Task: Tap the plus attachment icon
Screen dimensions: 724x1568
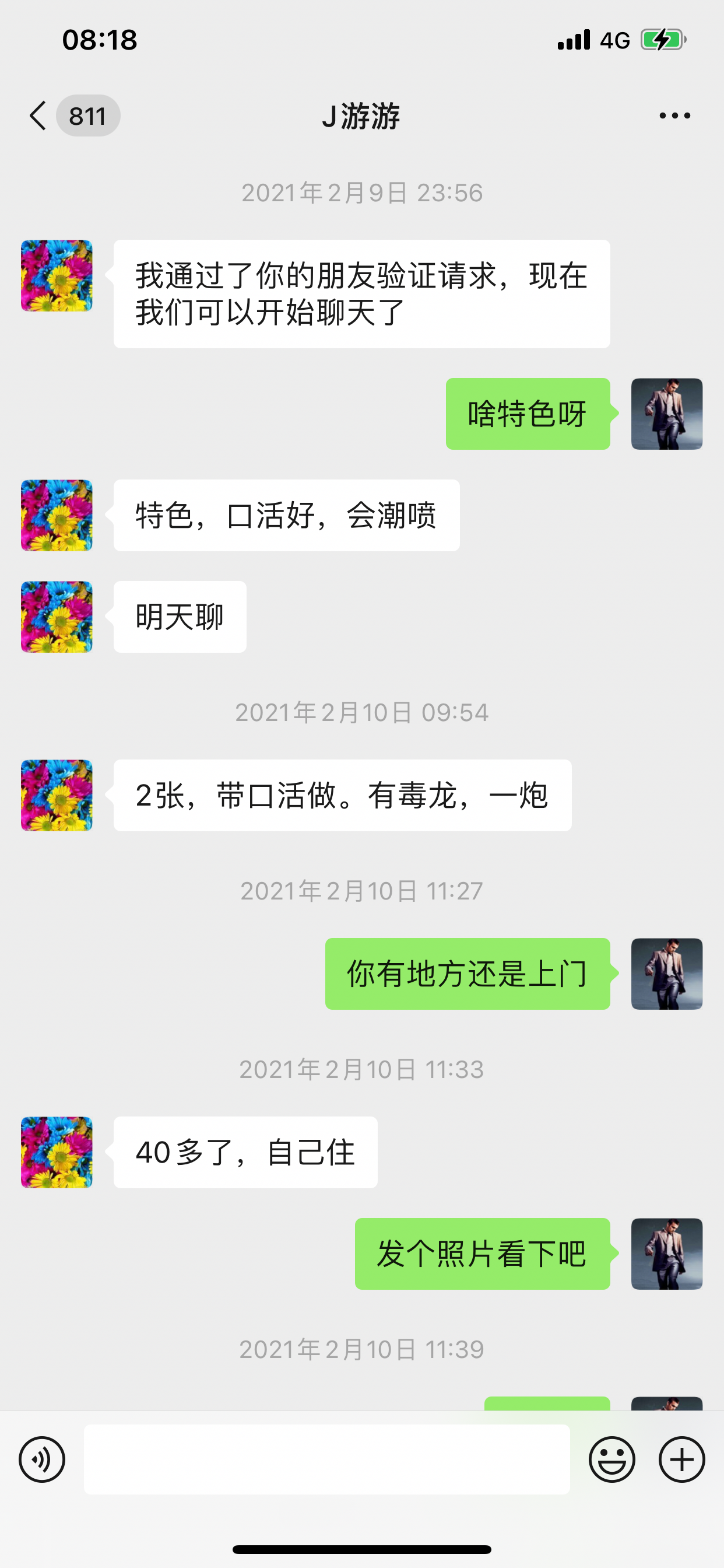Action: click(x=681, y=1459)
